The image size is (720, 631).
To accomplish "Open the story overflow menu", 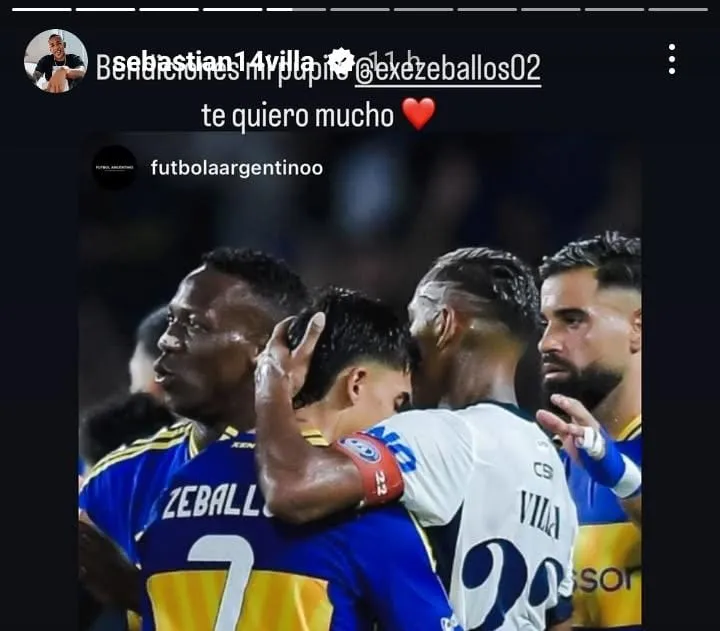I will pos(672,60).
